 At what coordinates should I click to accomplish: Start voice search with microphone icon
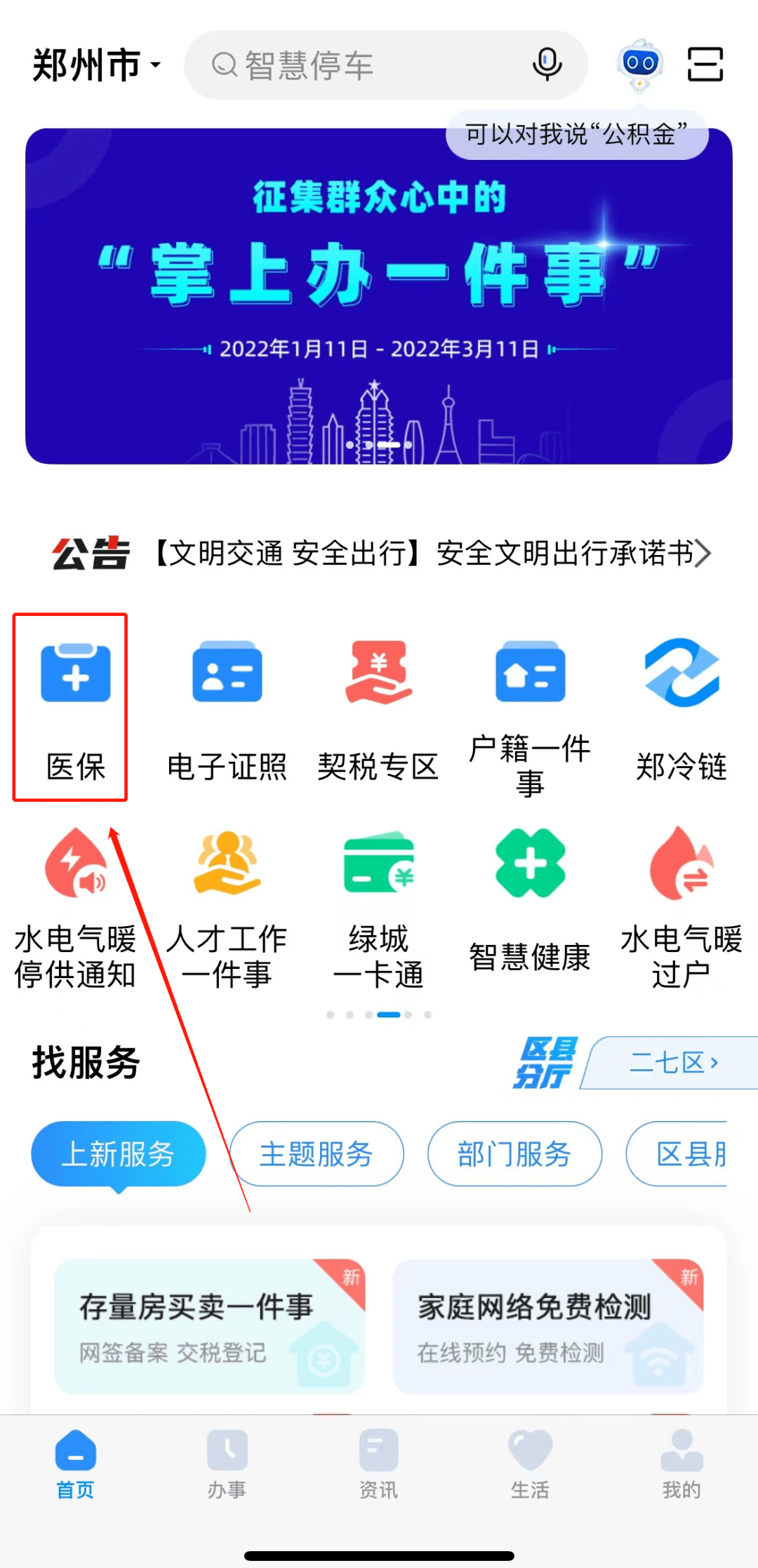click(547, 65)
